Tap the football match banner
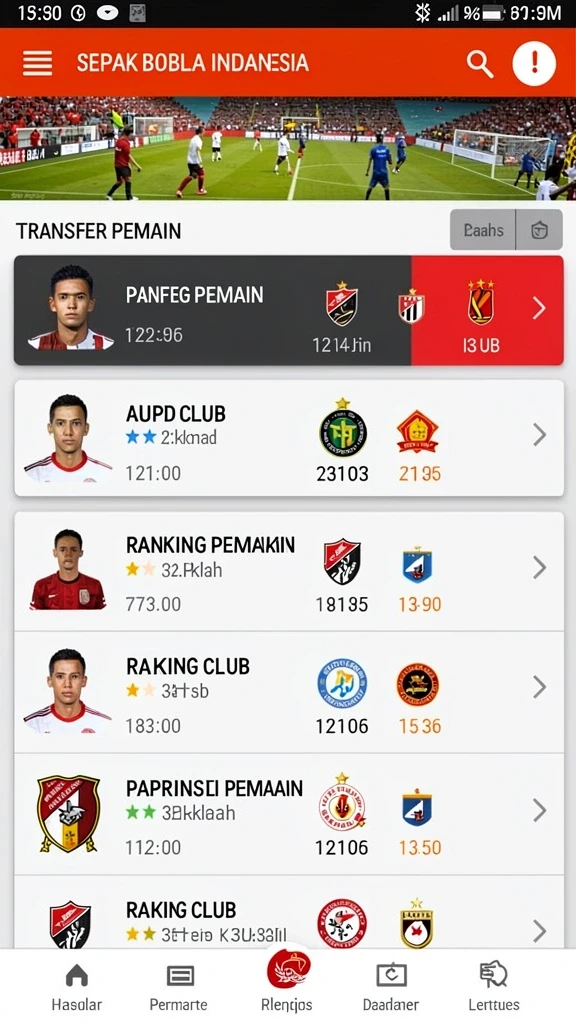This screenshot has height=1024, width=576. (x=288, y=148)
